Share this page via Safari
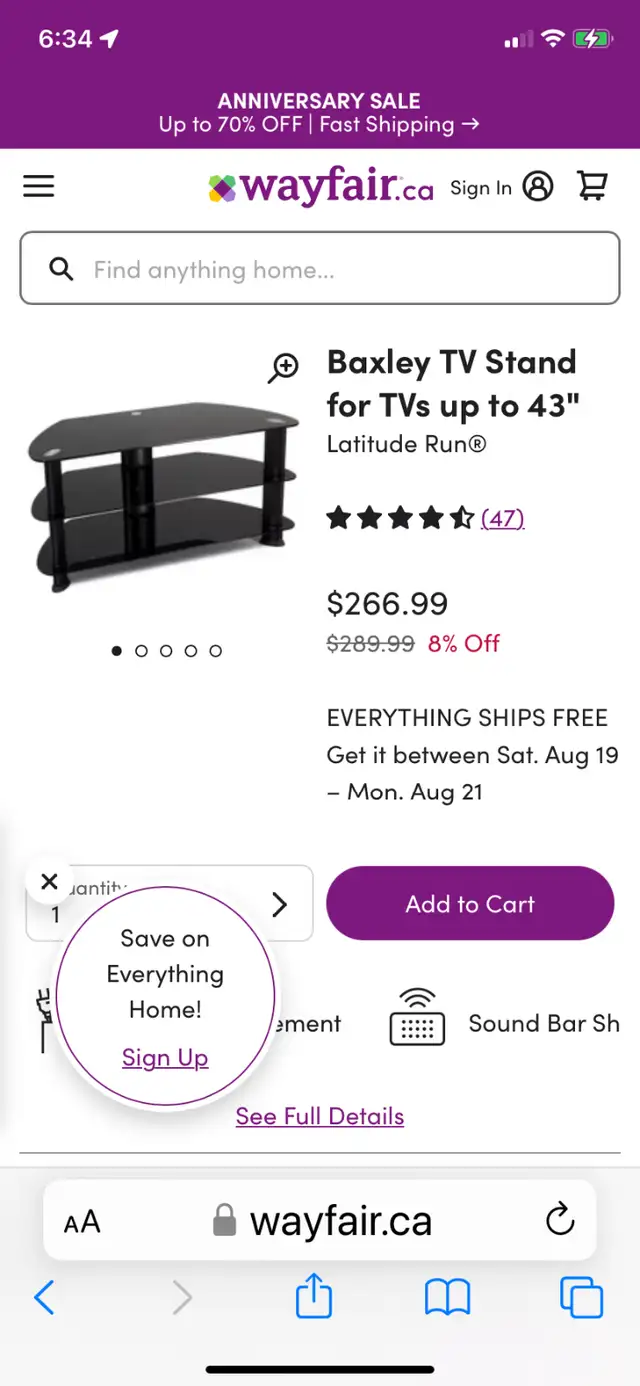The image size is (640, 1386). pyautogui.click(x=313, y=1298)
